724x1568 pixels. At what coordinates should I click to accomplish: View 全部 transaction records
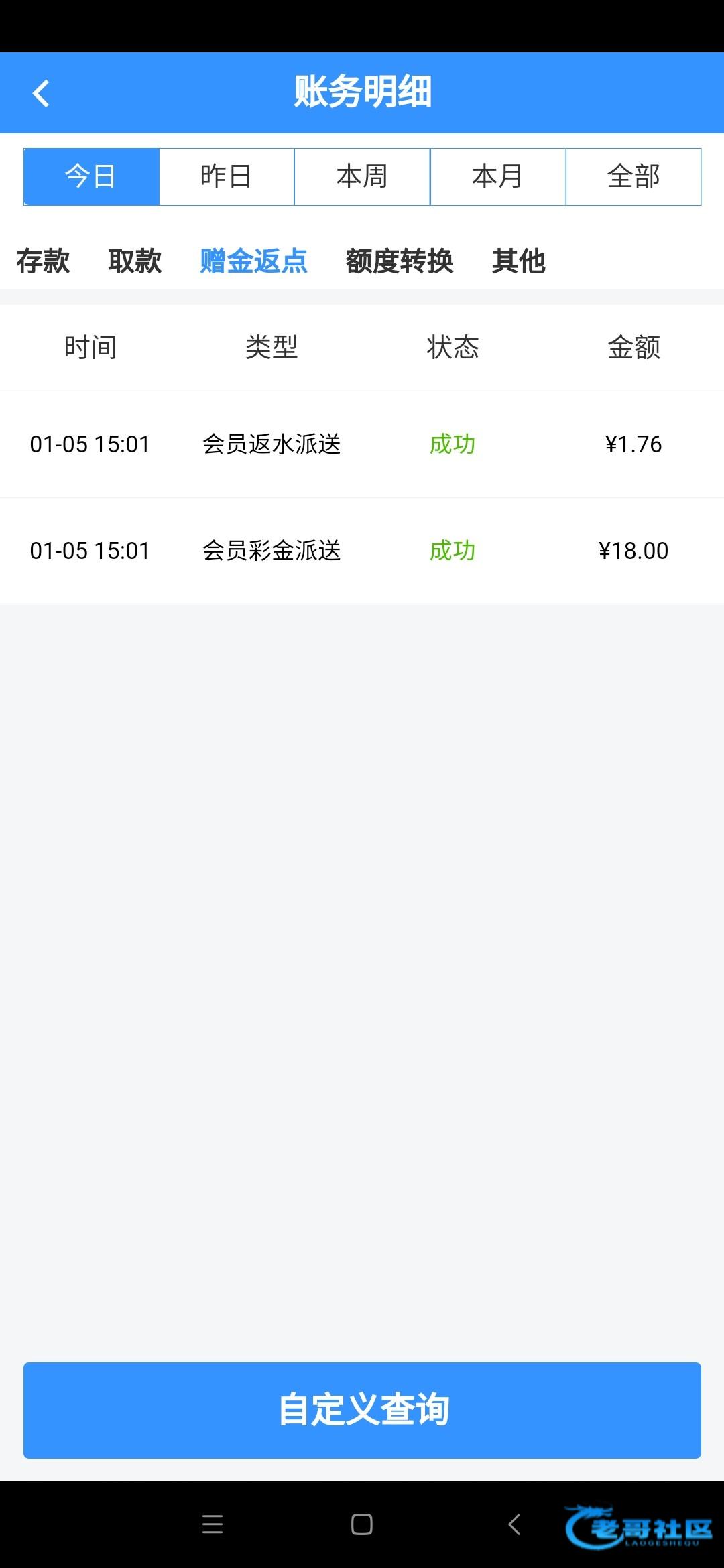tap(633, 177)
